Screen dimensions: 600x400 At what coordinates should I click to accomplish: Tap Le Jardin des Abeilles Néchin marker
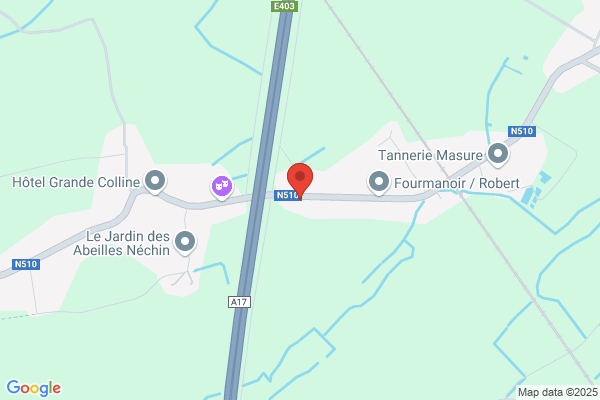[x=185, y=243]
